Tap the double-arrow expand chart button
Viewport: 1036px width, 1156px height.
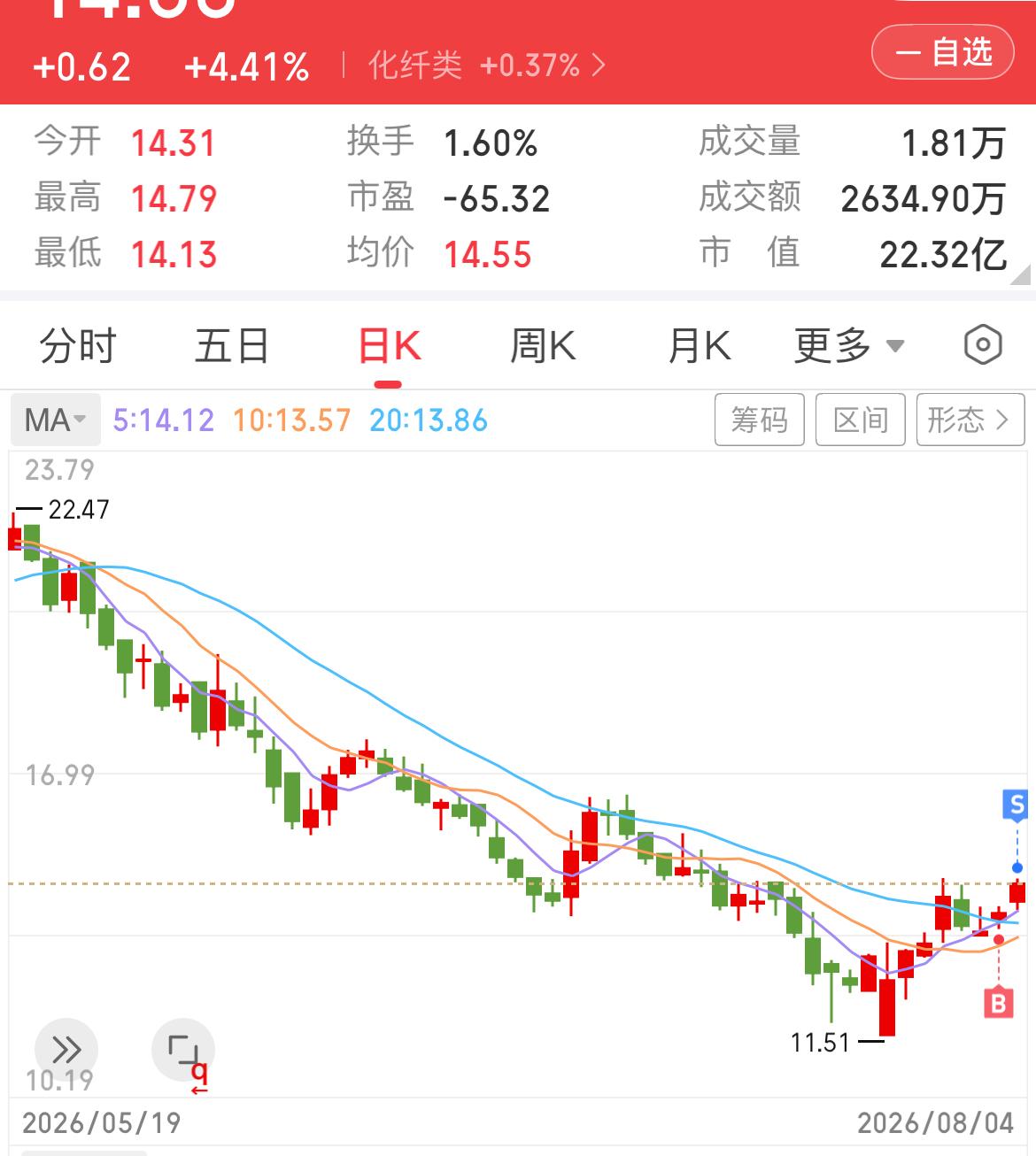pyautogui.click(x=66, y=1050)
